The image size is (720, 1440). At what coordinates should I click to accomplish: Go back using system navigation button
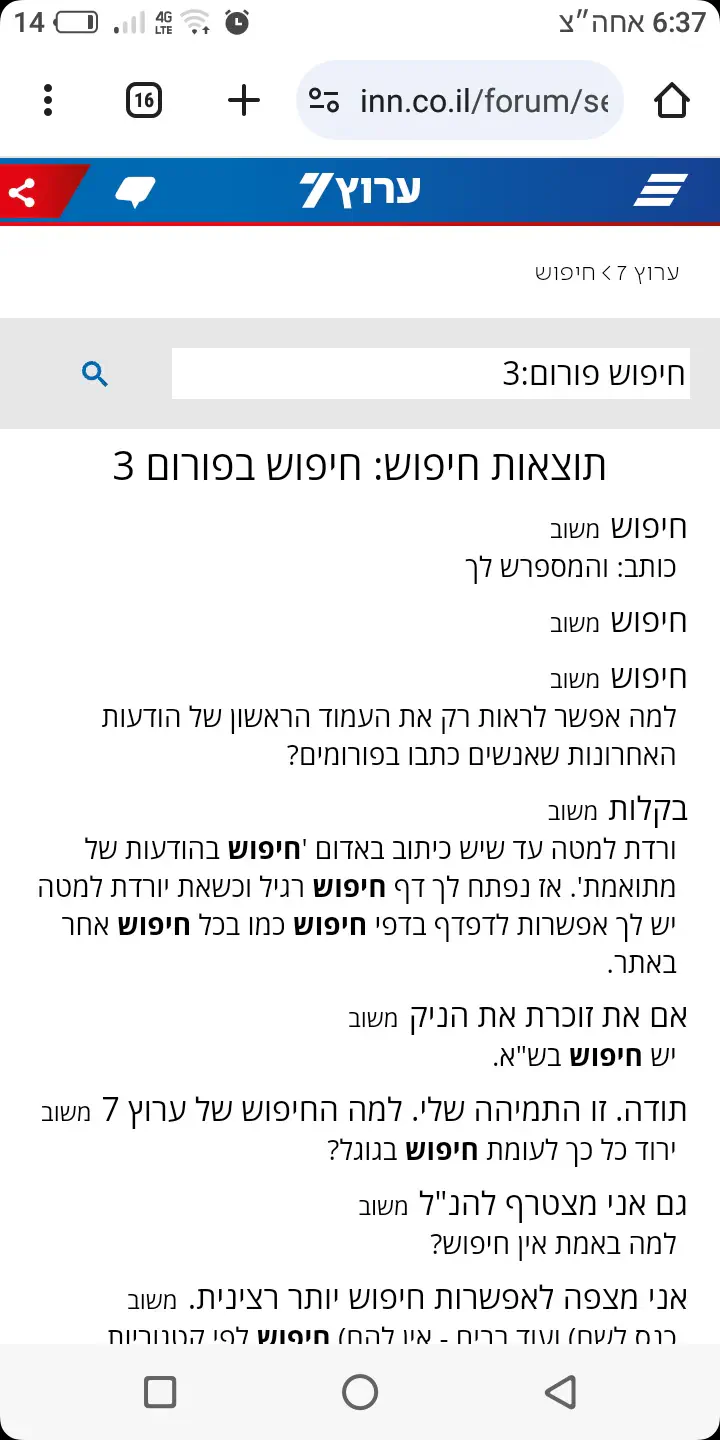pos(560,1391)
